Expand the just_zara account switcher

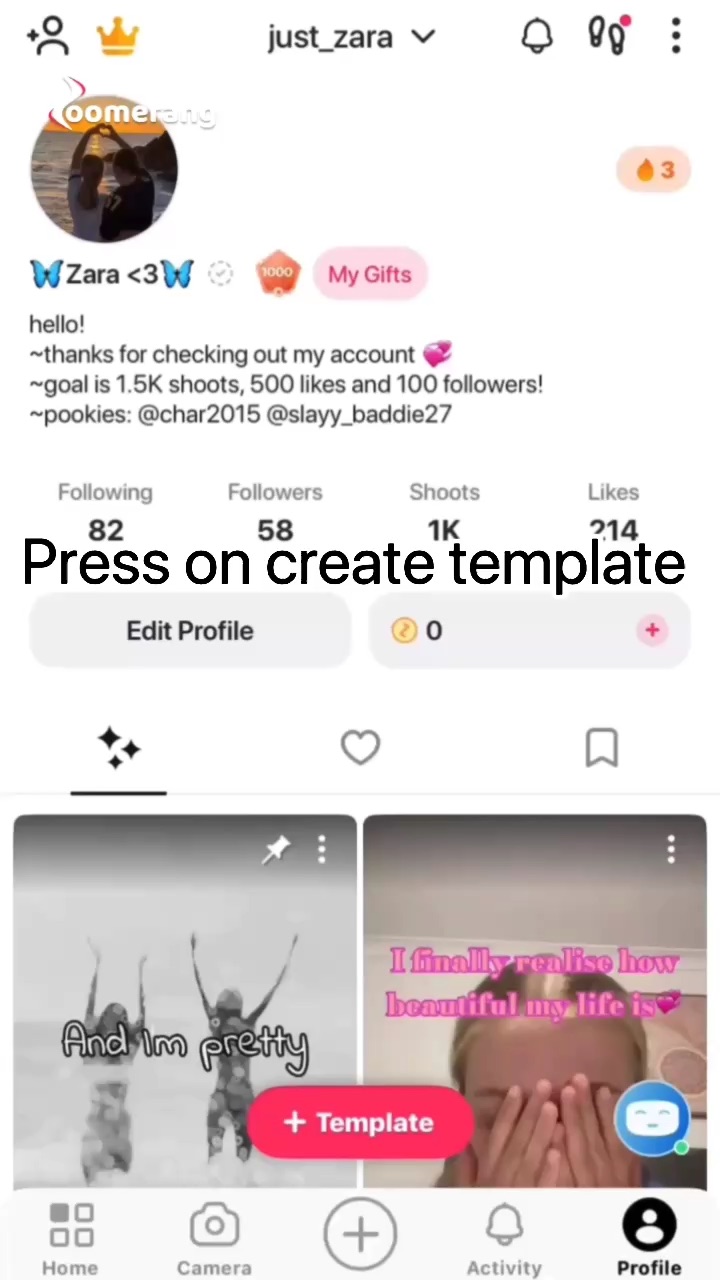350,38
